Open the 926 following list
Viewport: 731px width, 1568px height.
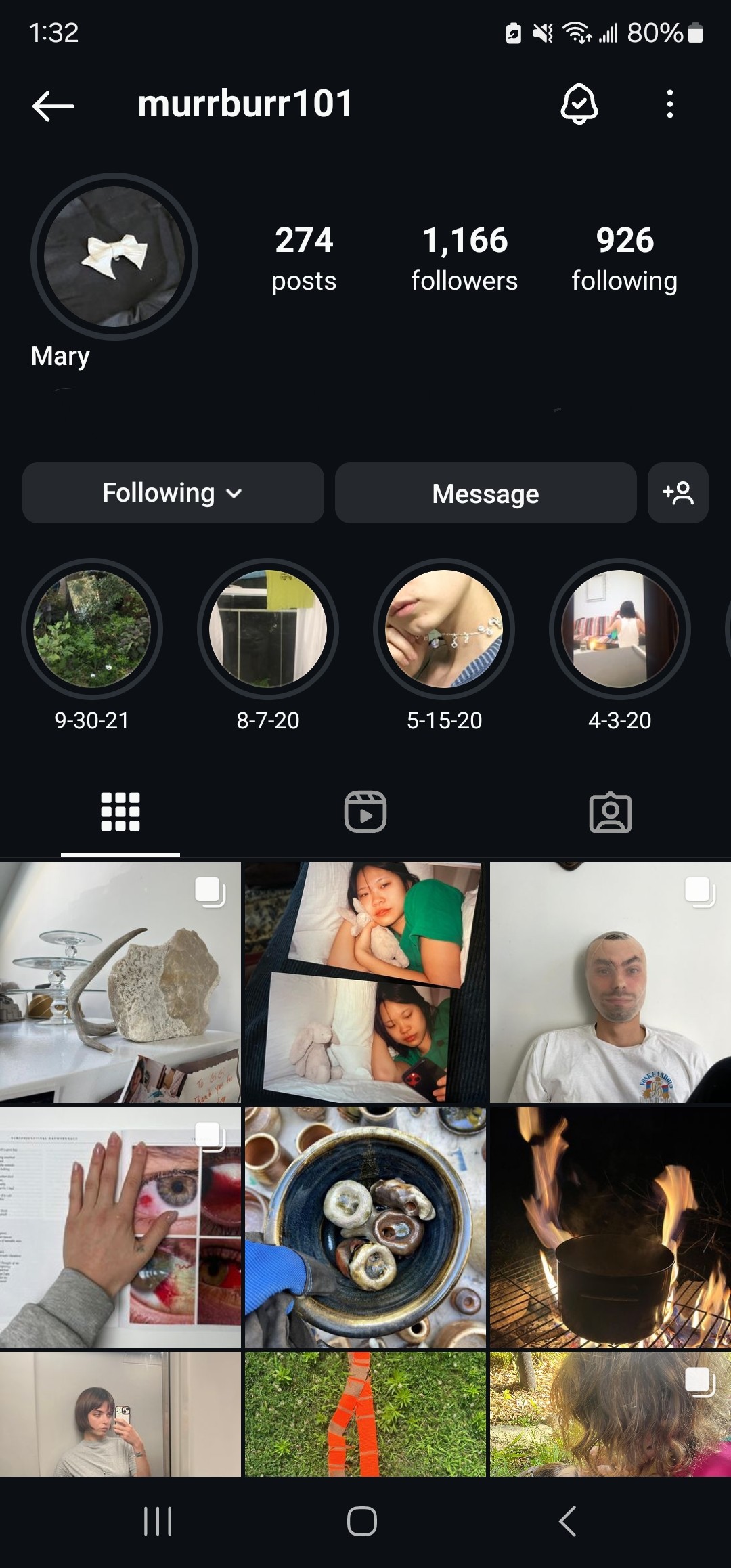pyautogui.click(x=624, y=259)
